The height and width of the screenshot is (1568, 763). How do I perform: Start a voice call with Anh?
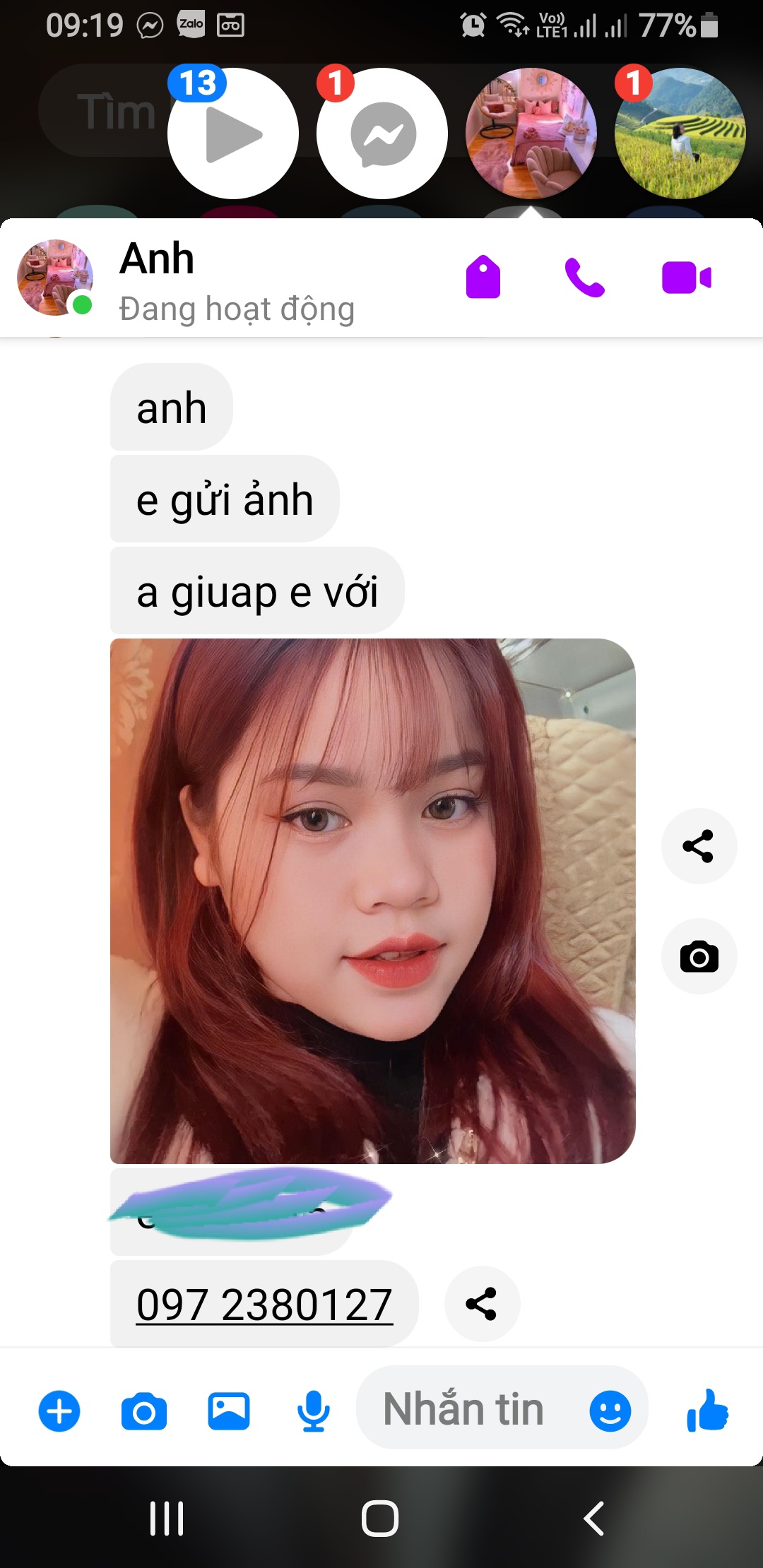pyautogui.click(x=584, y=278)
